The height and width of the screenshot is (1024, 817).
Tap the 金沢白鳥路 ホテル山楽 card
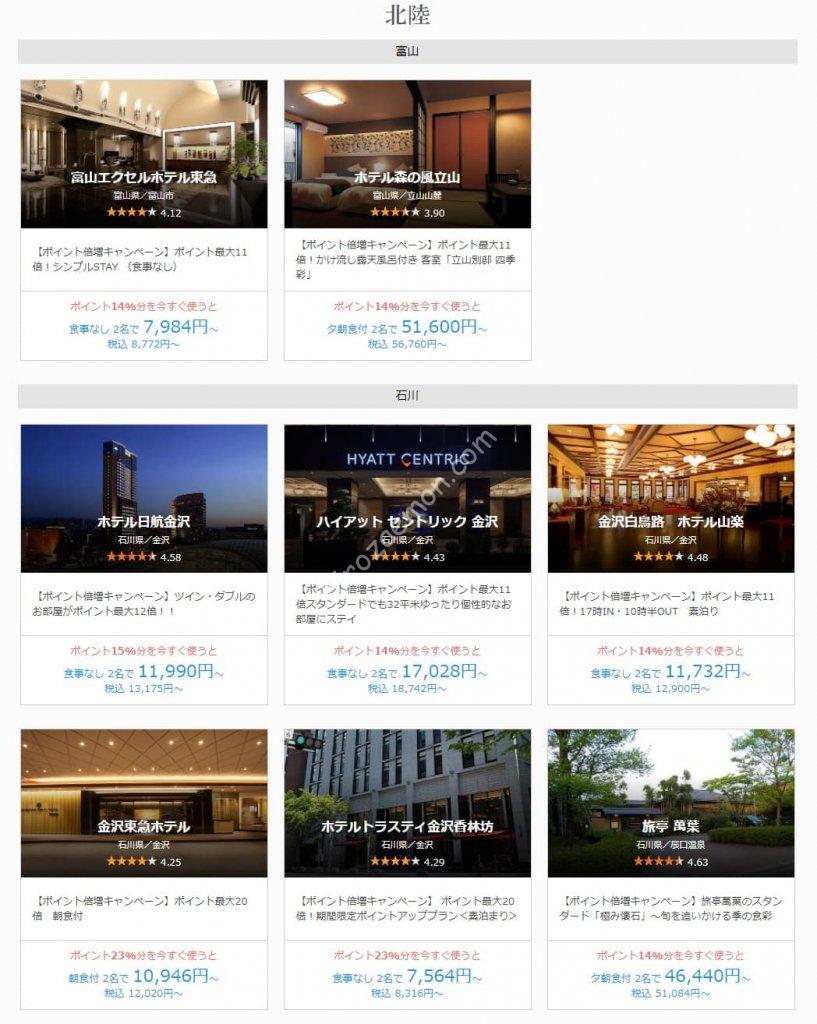[671, 520]
